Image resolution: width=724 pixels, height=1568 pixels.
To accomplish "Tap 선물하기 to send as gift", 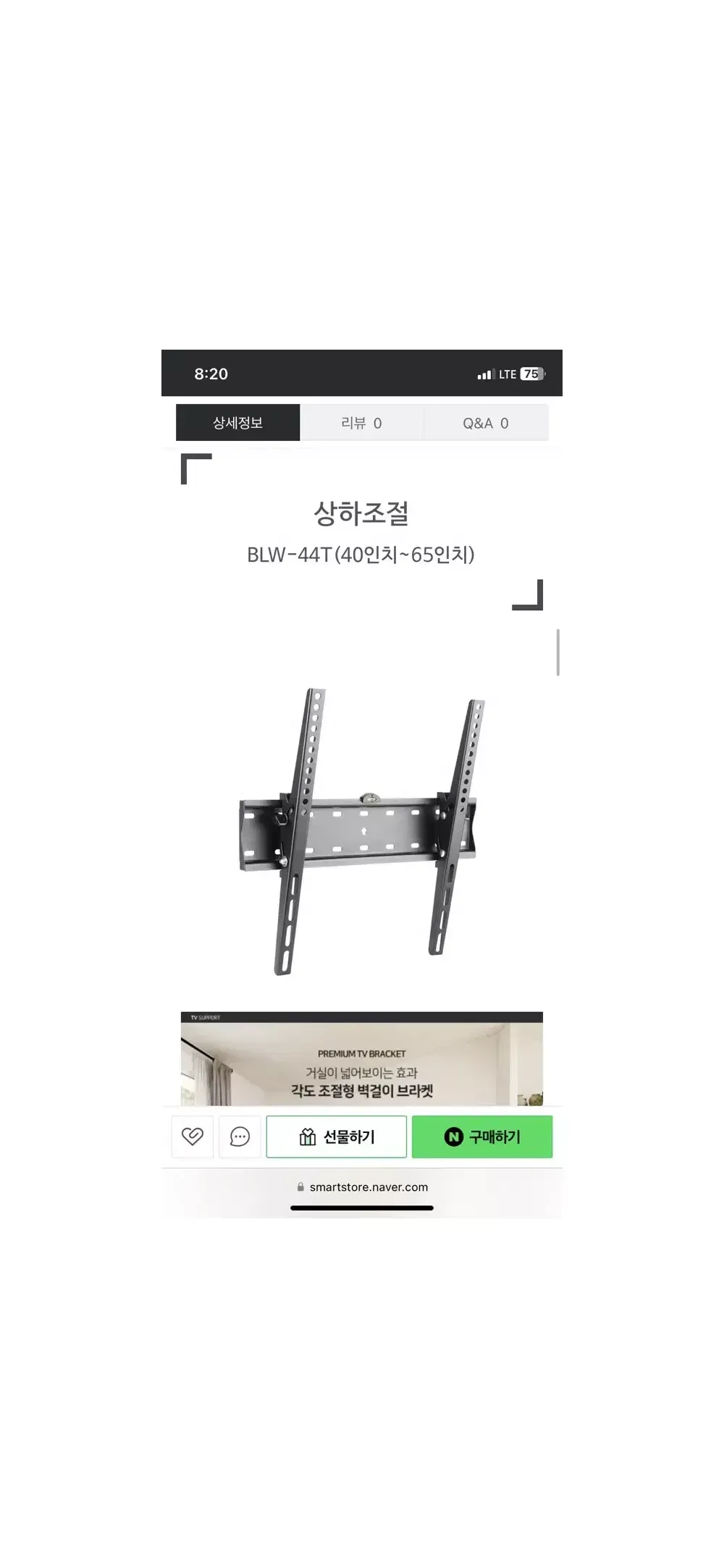I will click(x=337, y=1137).
